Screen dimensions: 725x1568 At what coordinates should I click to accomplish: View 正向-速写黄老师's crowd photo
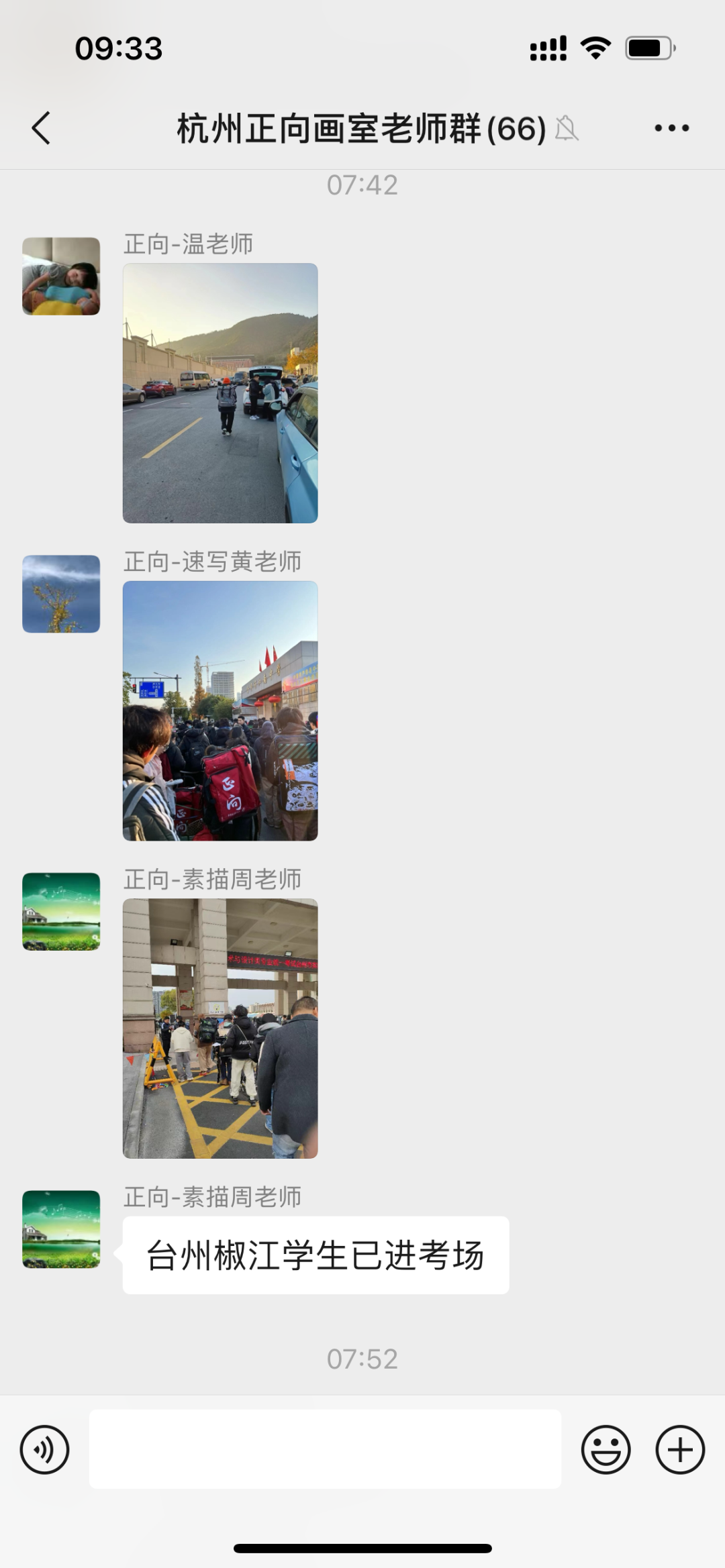point(220,711)
